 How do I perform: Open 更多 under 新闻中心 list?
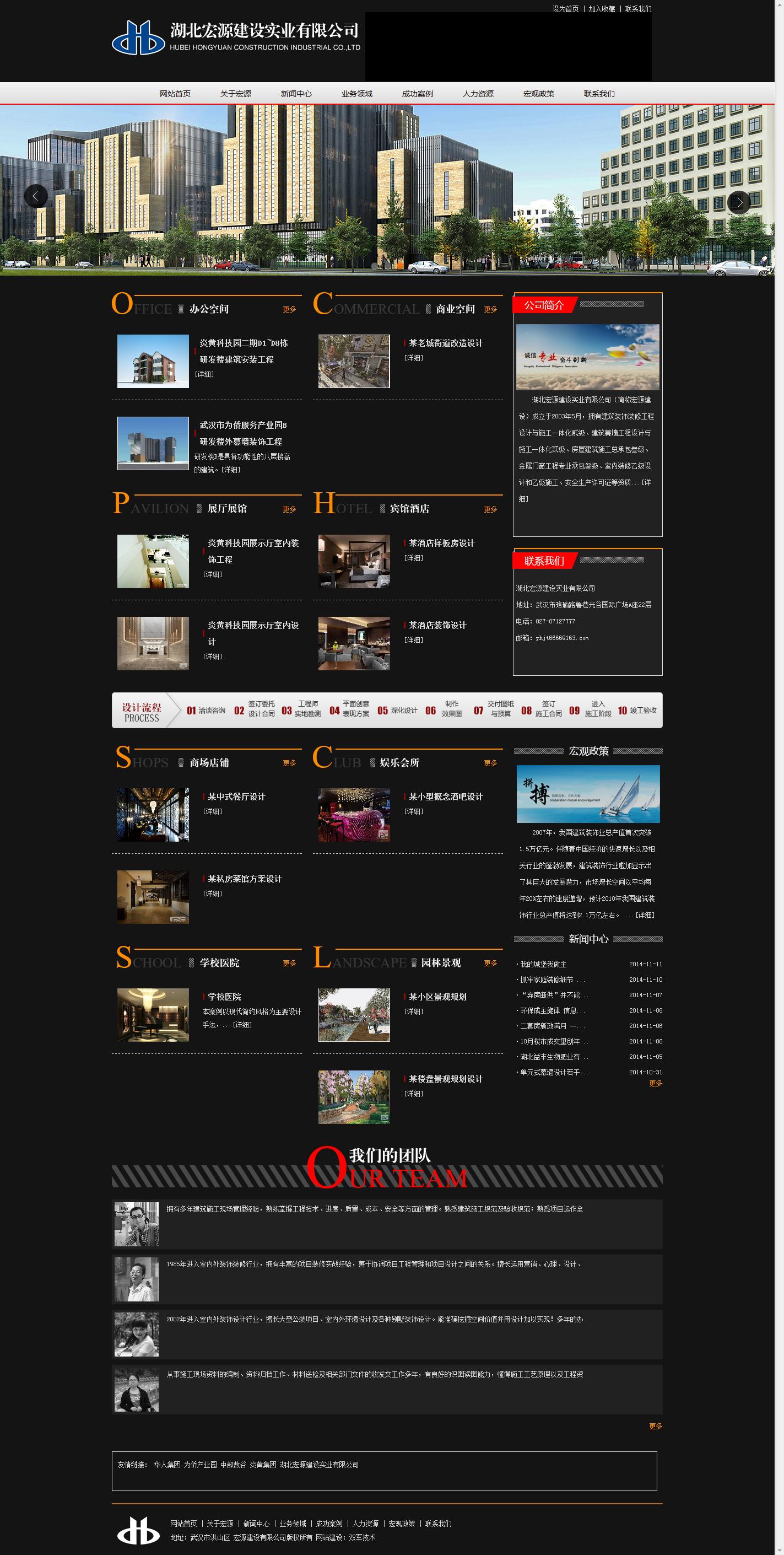pos(655,1084)
